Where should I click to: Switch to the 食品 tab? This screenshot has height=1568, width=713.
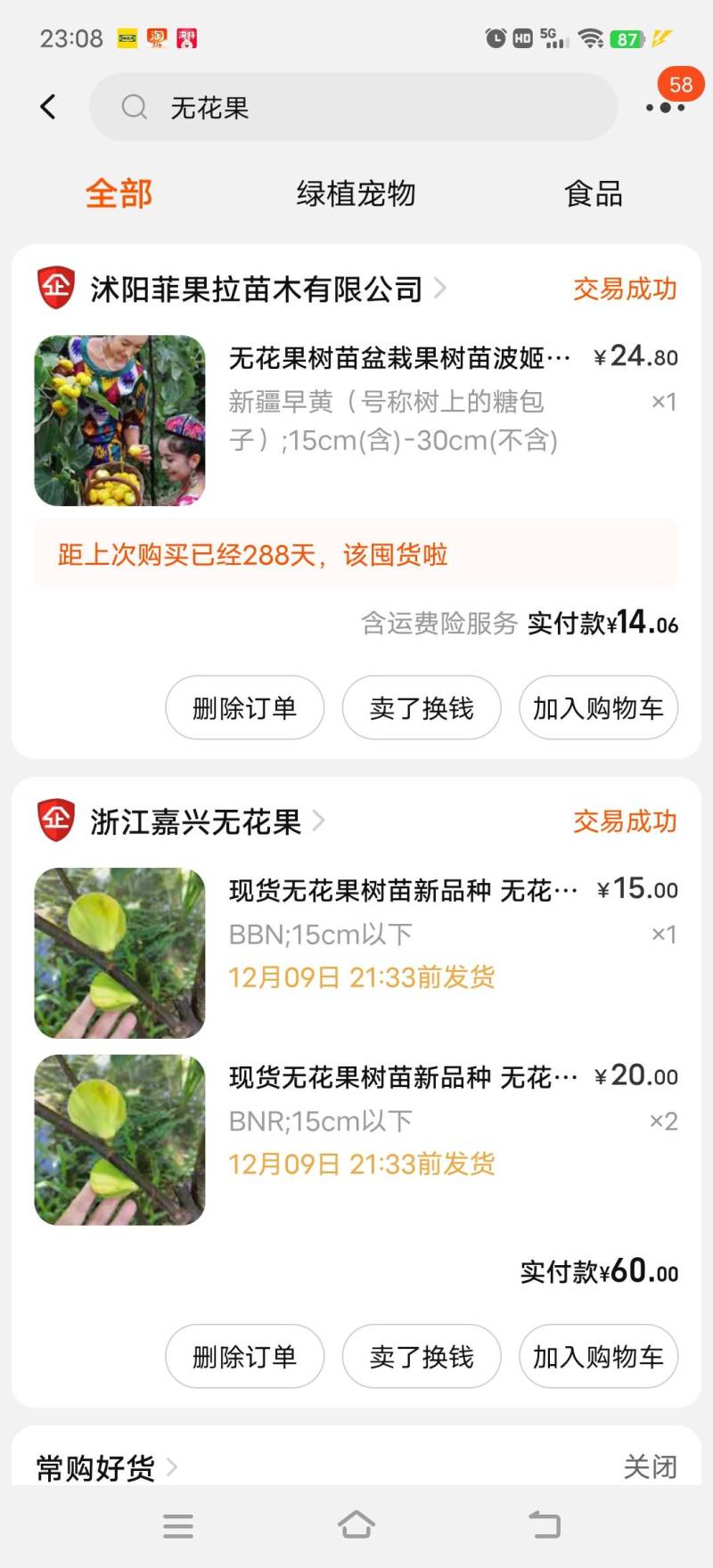(x=593, y=193)
